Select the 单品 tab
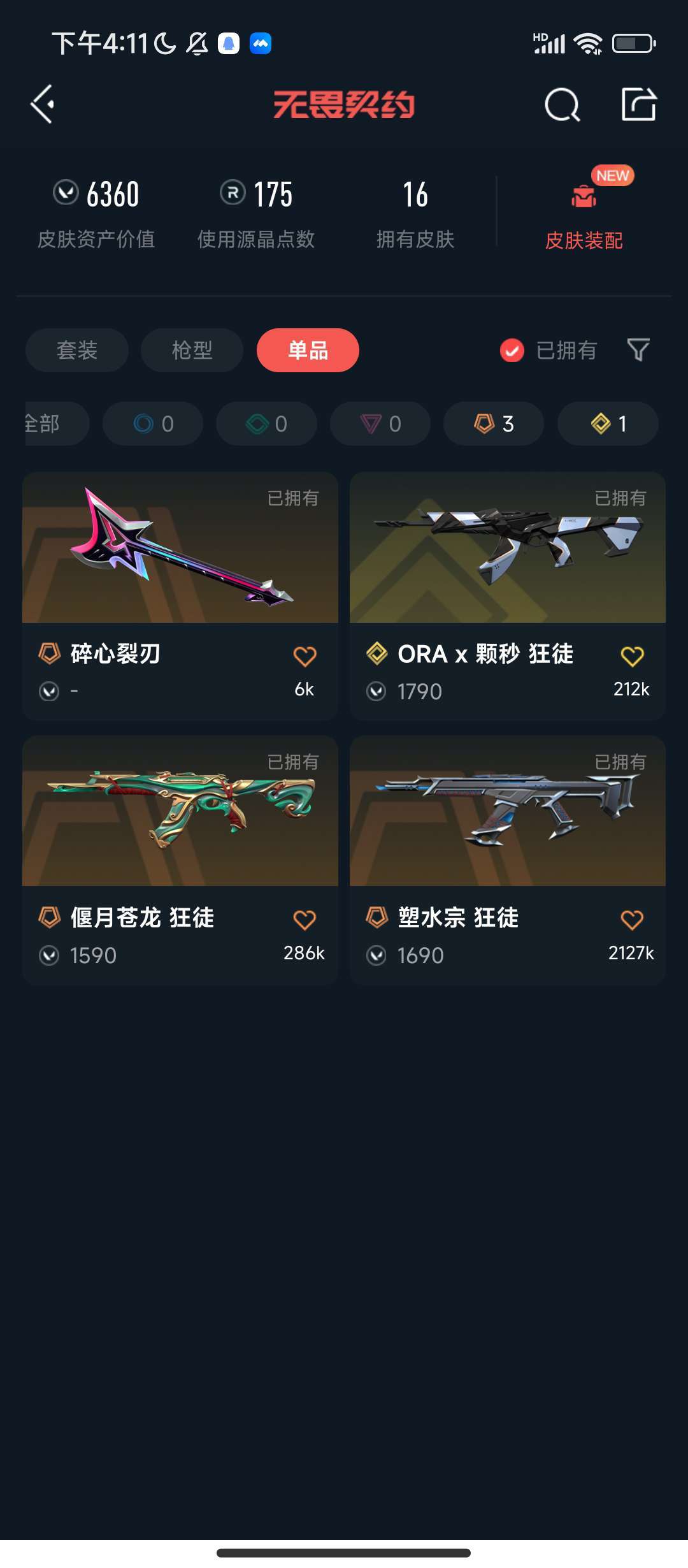688x1568 pixels. [308, 350]
